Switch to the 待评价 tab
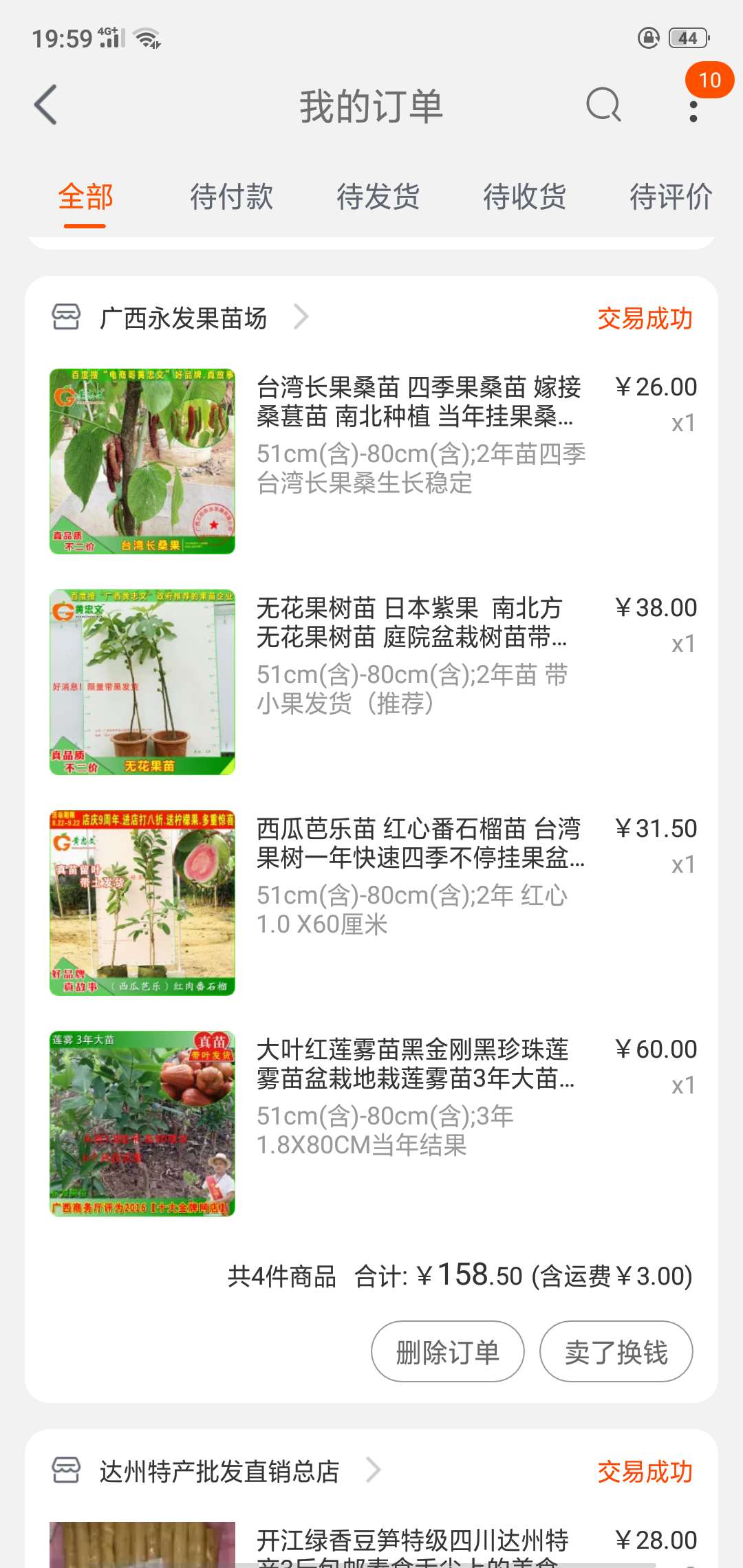Screen dimensions: 743x1568 pos(671,197)
